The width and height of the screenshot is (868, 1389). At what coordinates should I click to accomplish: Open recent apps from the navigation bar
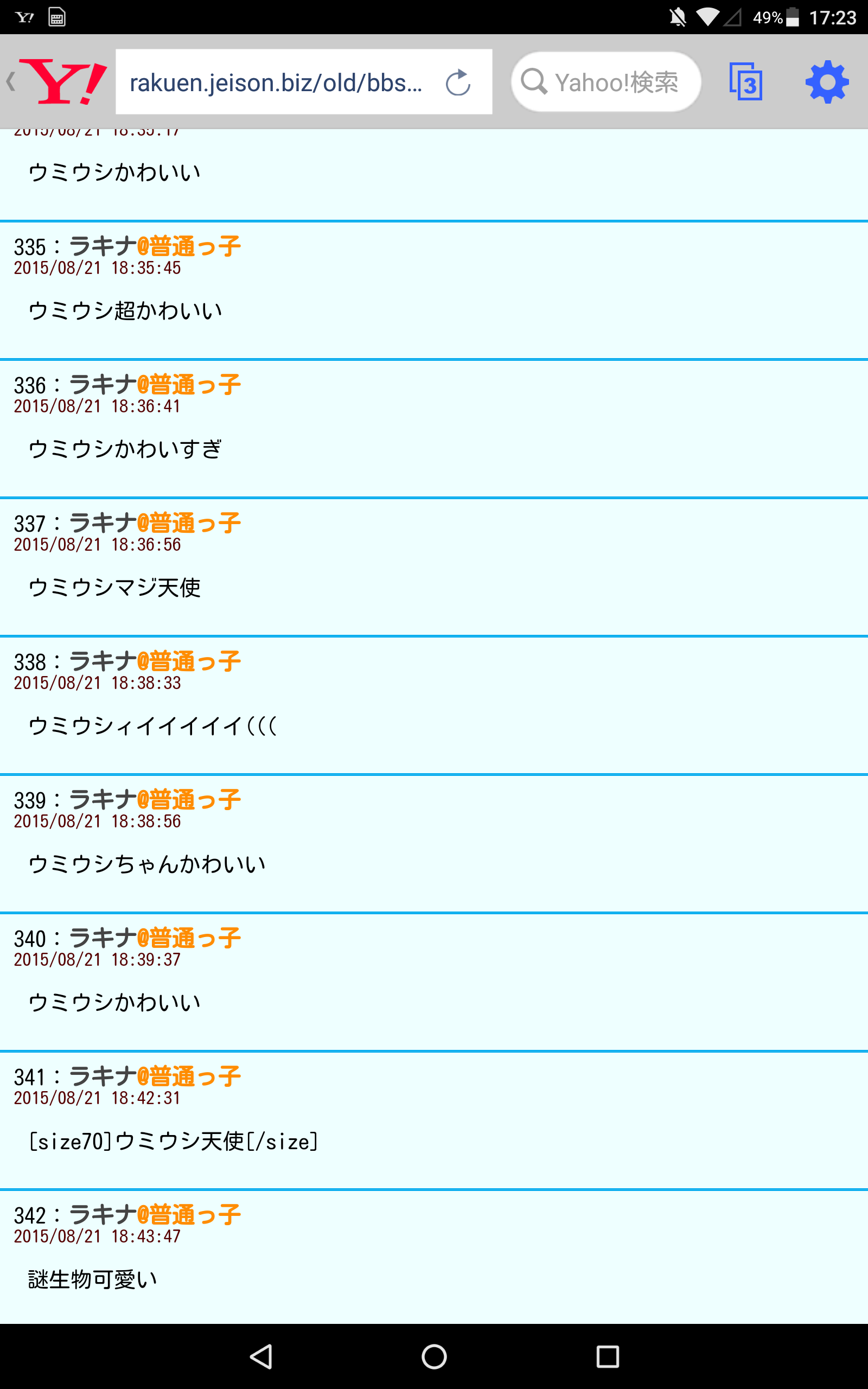coord(608,1357)
